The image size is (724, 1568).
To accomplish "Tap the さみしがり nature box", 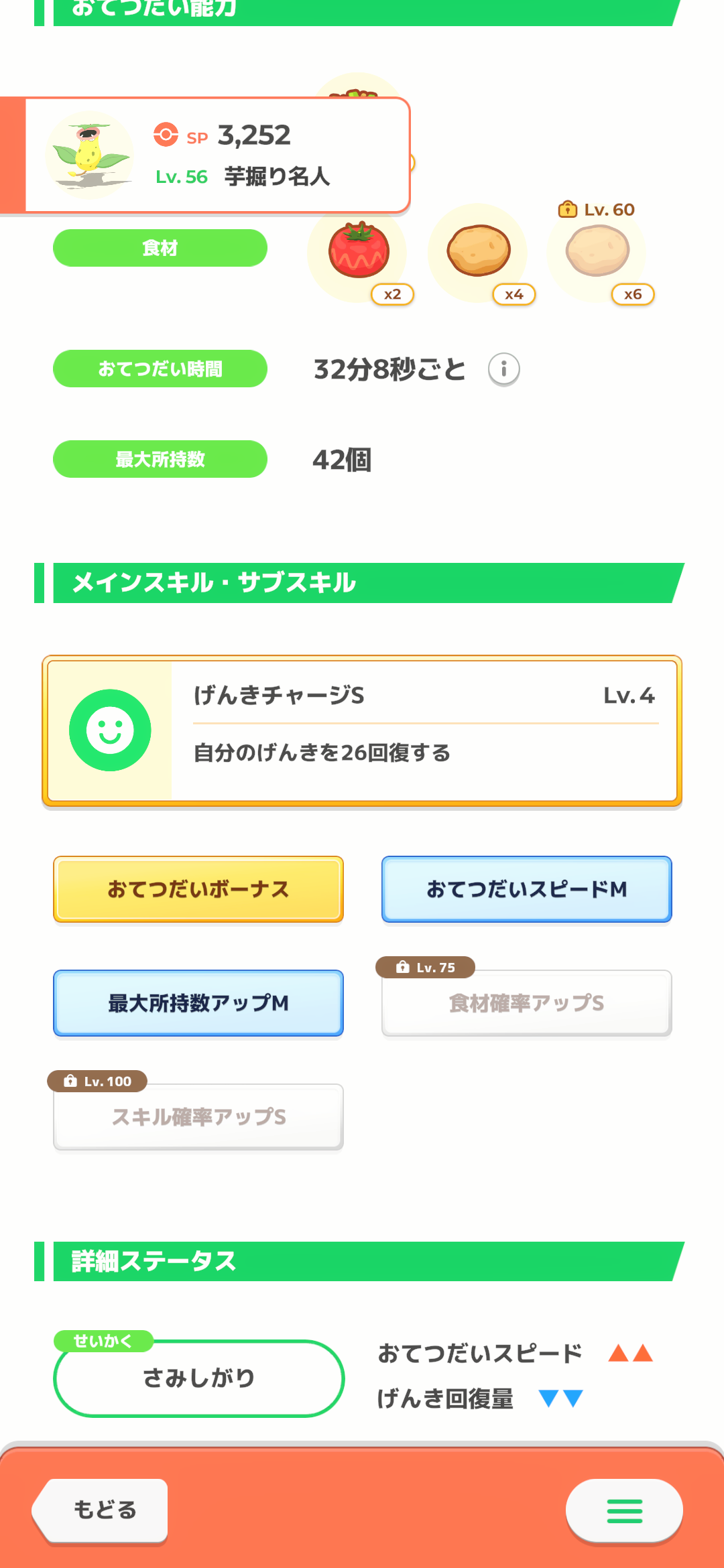I will pos(198,1378).
